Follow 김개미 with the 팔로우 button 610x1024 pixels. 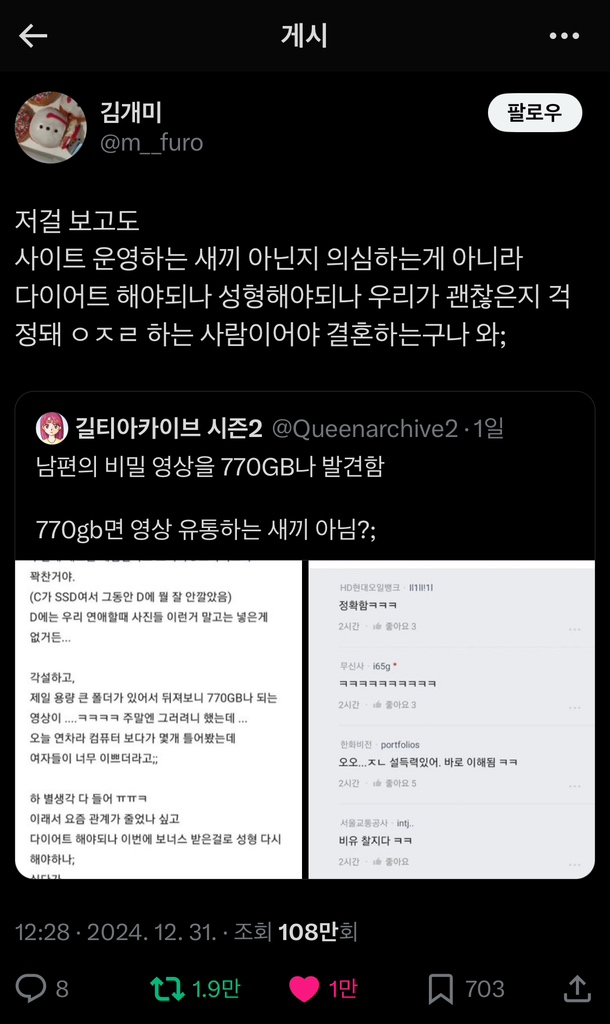tap(534, 113)
